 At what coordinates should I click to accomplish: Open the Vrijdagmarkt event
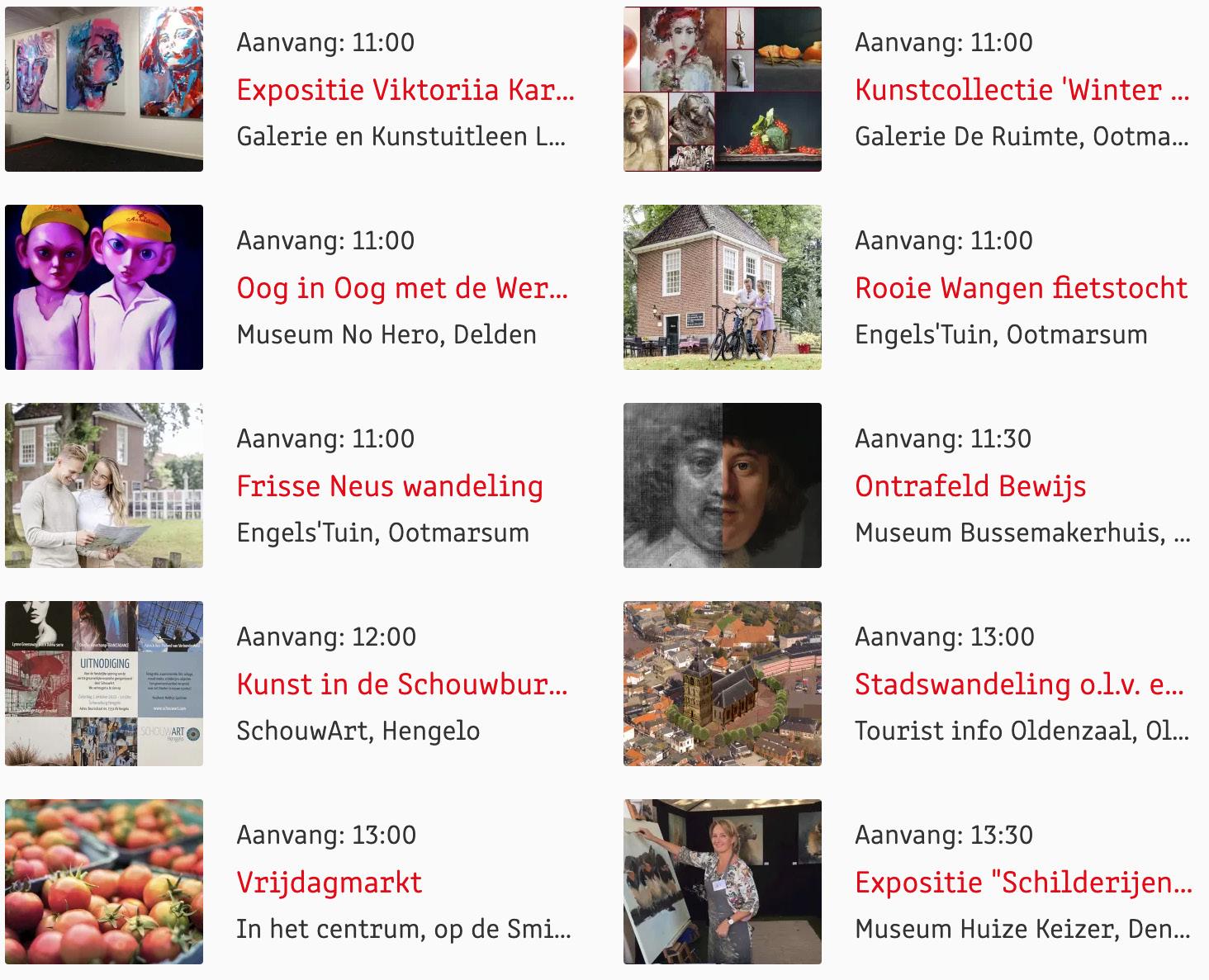tap(329, 882)
